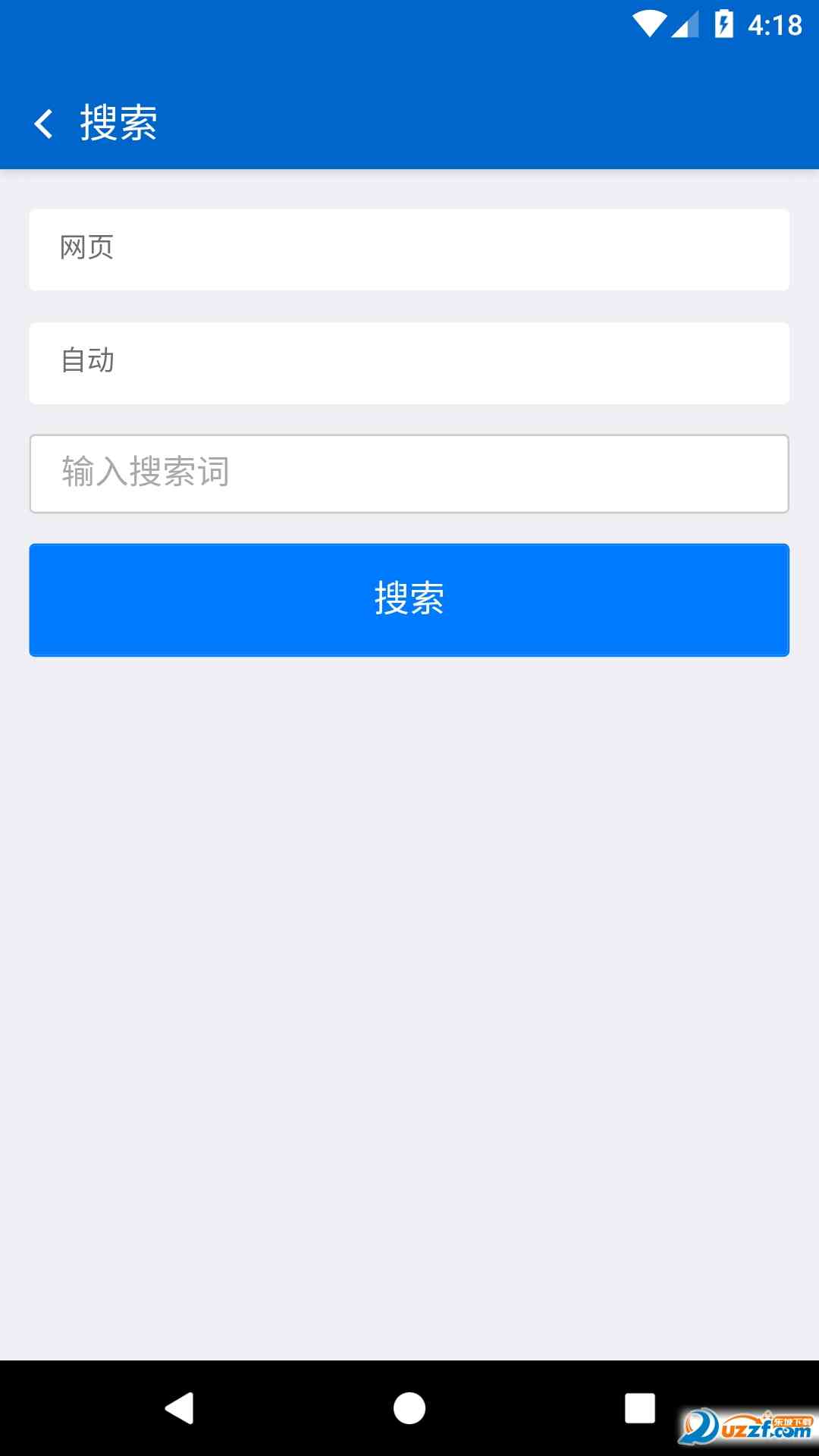Open the 自动 option dropdown
819x1456 pixels.
pos(409,363)
